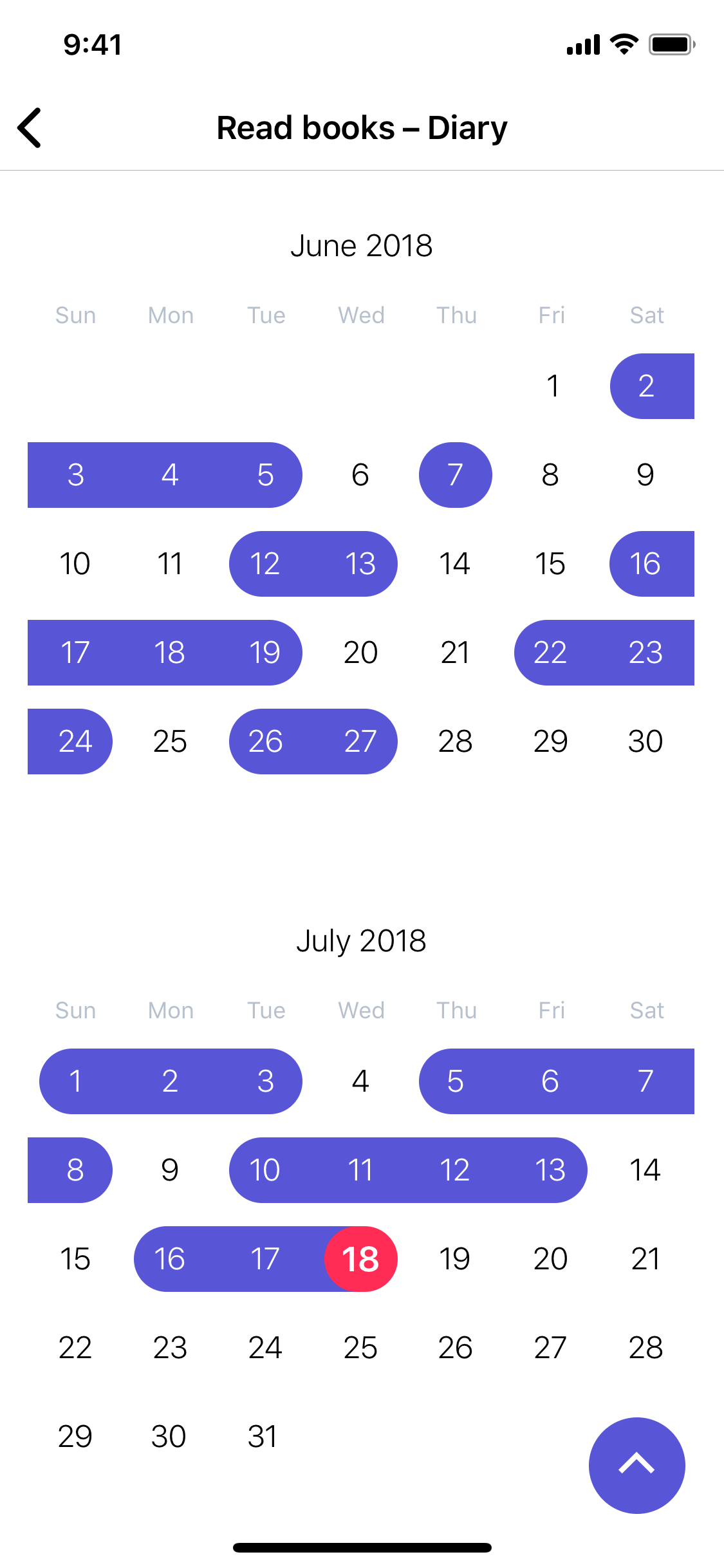Go back from the Diary screen
This screenshot has height=1568, width=724.
pos(30,127)
